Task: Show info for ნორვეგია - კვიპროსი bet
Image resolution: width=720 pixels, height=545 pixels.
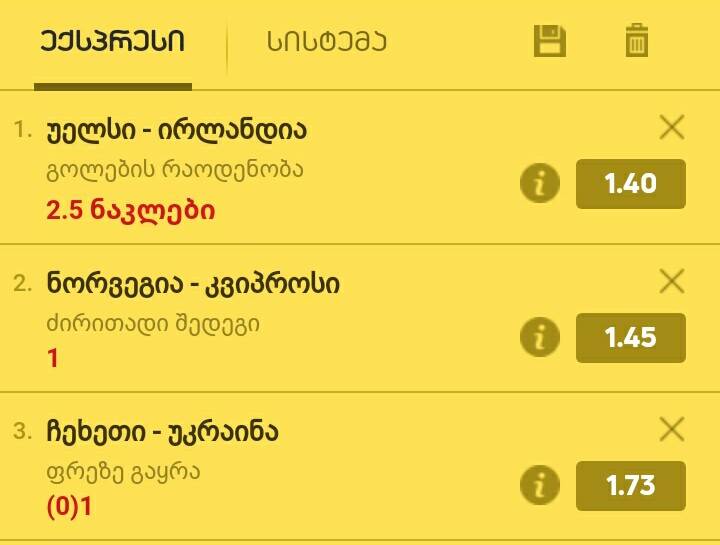Action: pyautogui.click(x=540, y=337)
